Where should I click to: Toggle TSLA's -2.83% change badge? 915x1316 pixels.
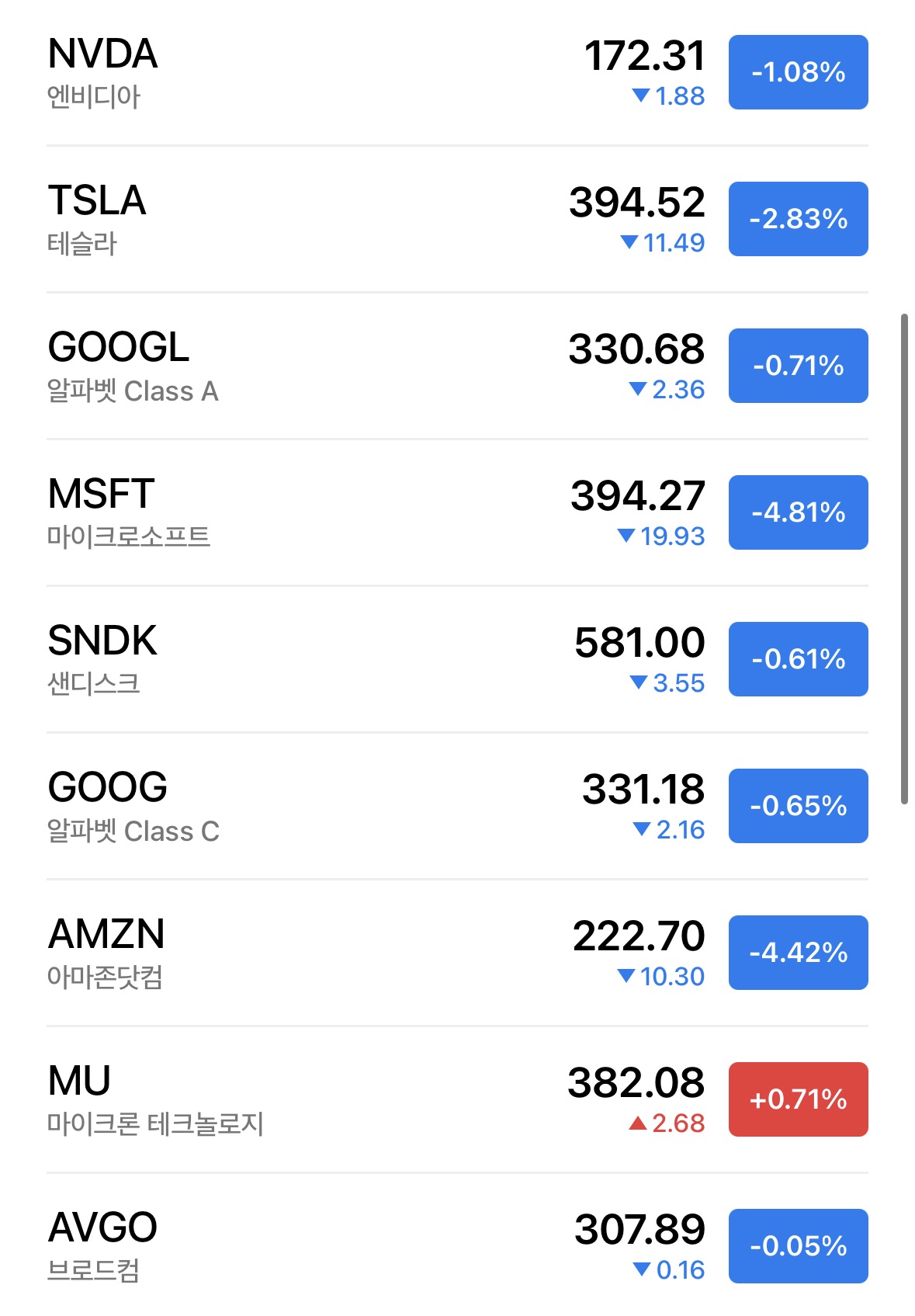click(798, 219)
